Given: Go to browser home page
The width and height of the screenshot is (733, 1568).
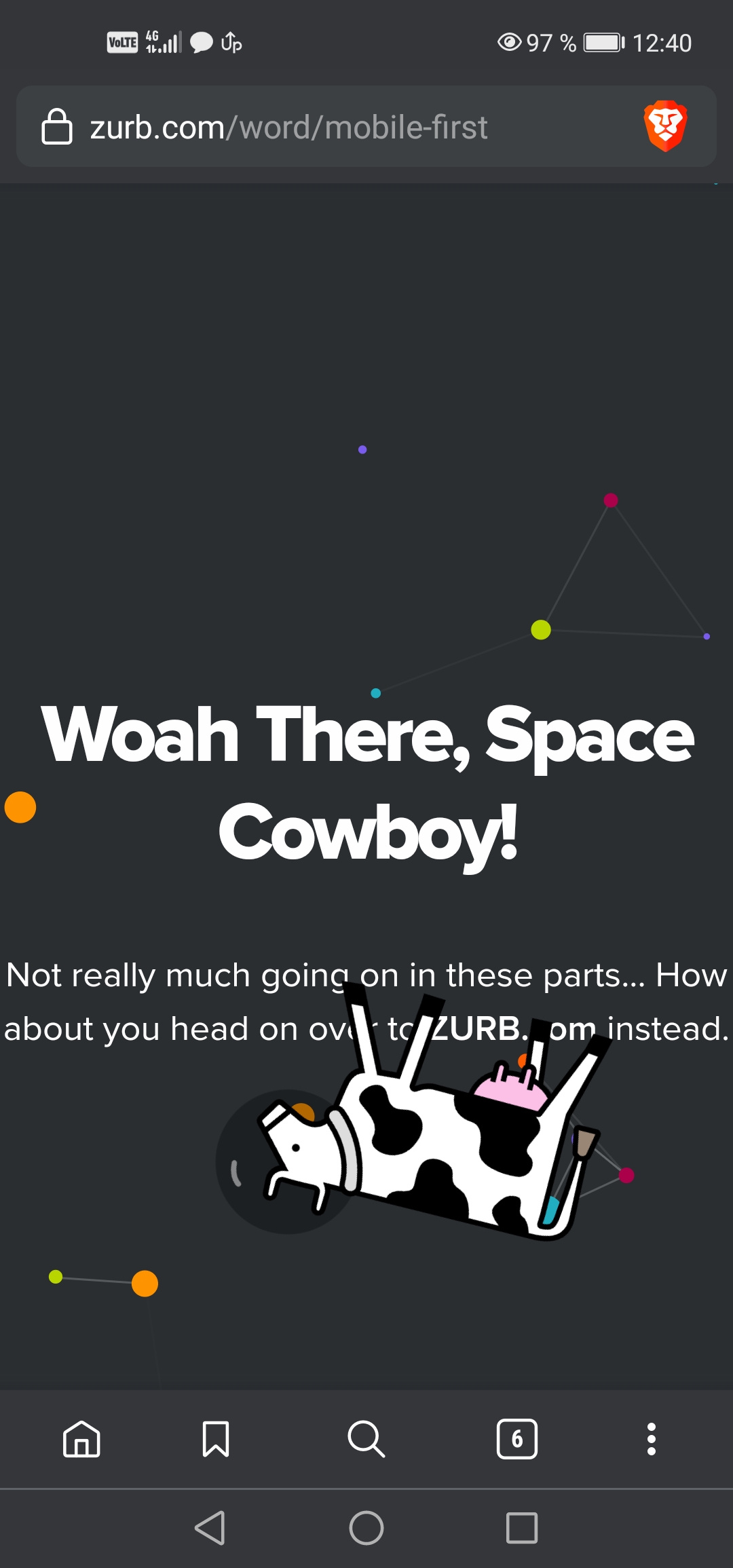Looking at the screenshot, I should (81, 1439).
